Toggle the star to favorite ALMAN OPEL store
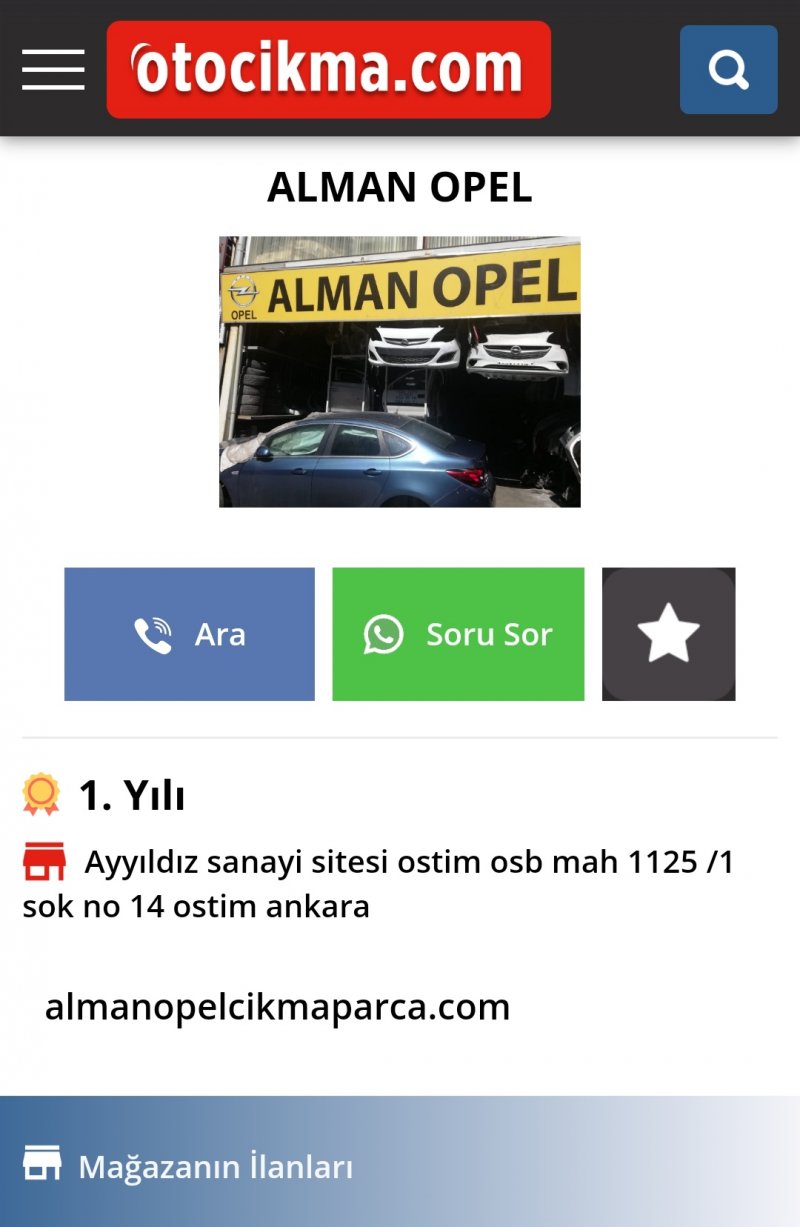The image size is (800, 1227). 670,633
